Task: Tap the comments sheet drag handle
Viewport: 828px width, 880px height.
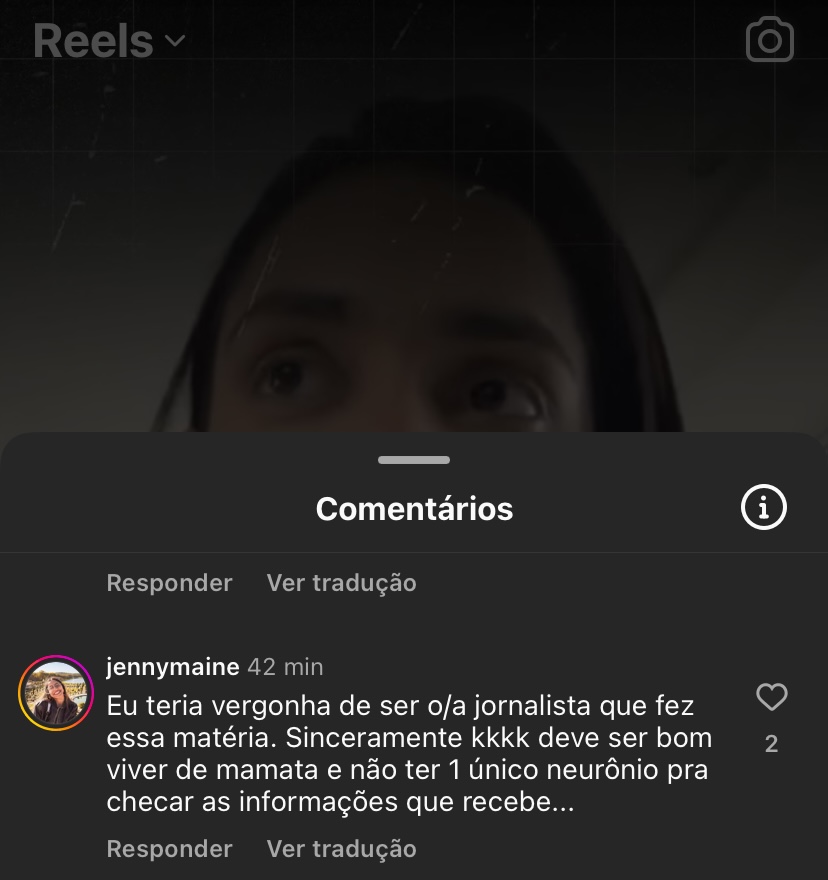Action: tap(414, 460)
